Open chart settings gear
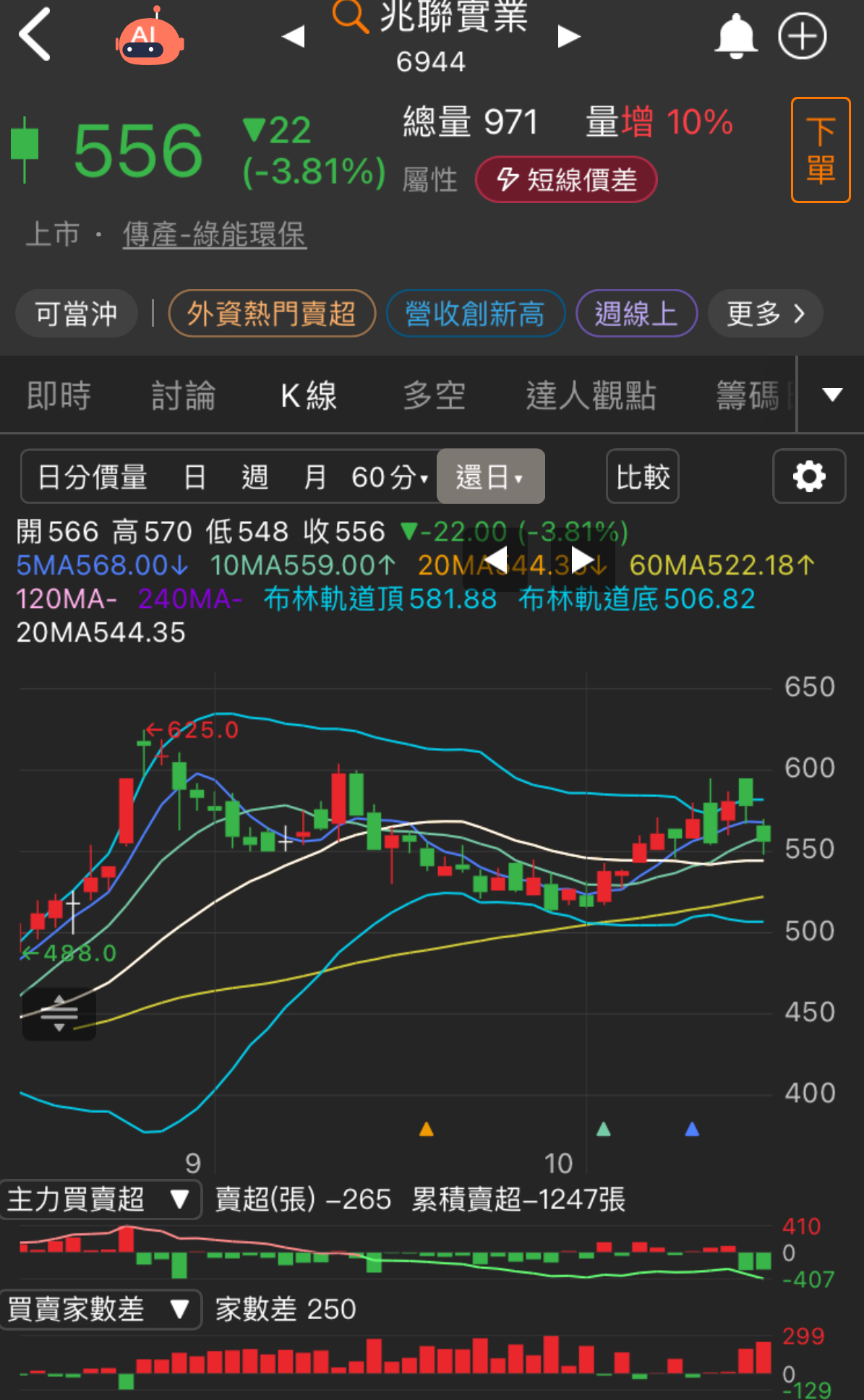864x1400 pixels. click(809, 477)
